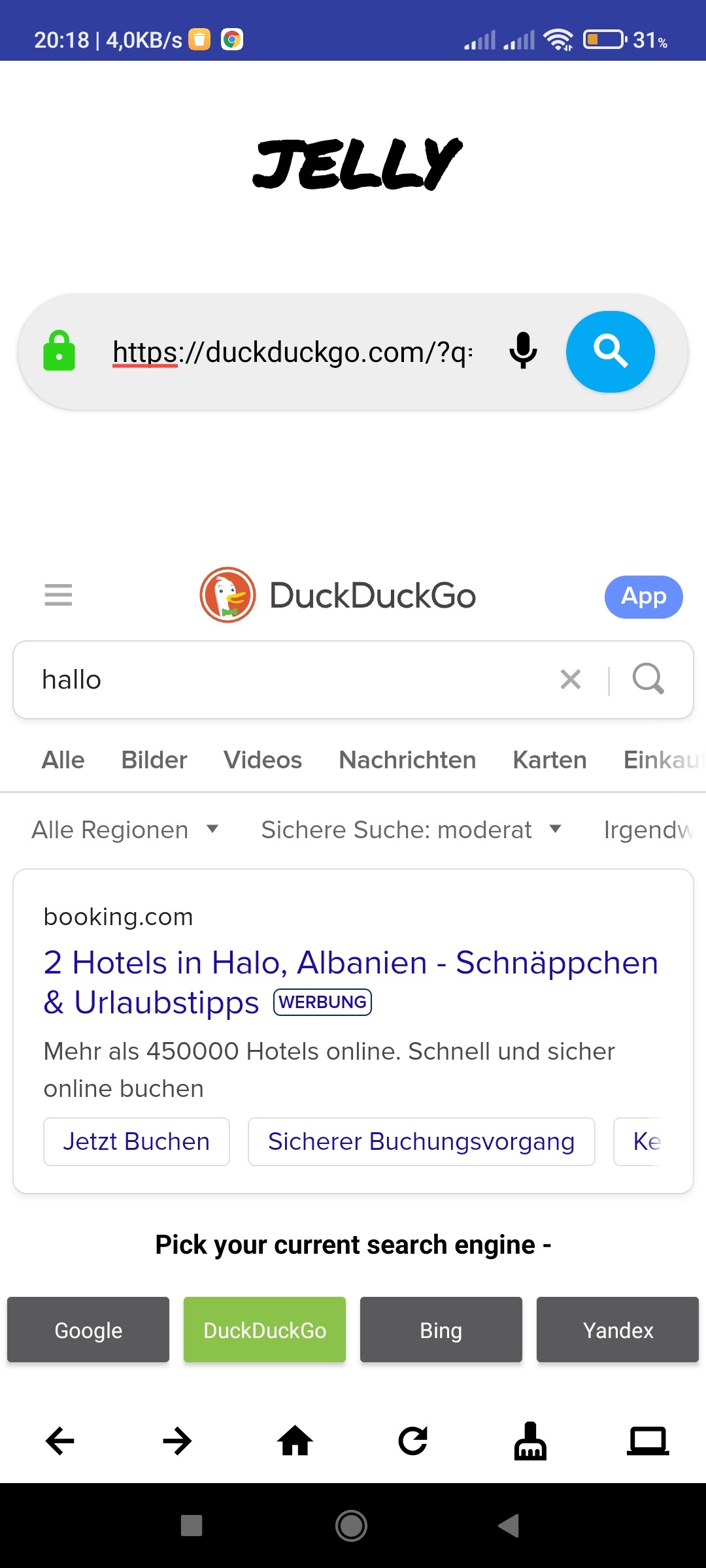Open DuckDuckGo hamburger menu

(x=58, y=595)
